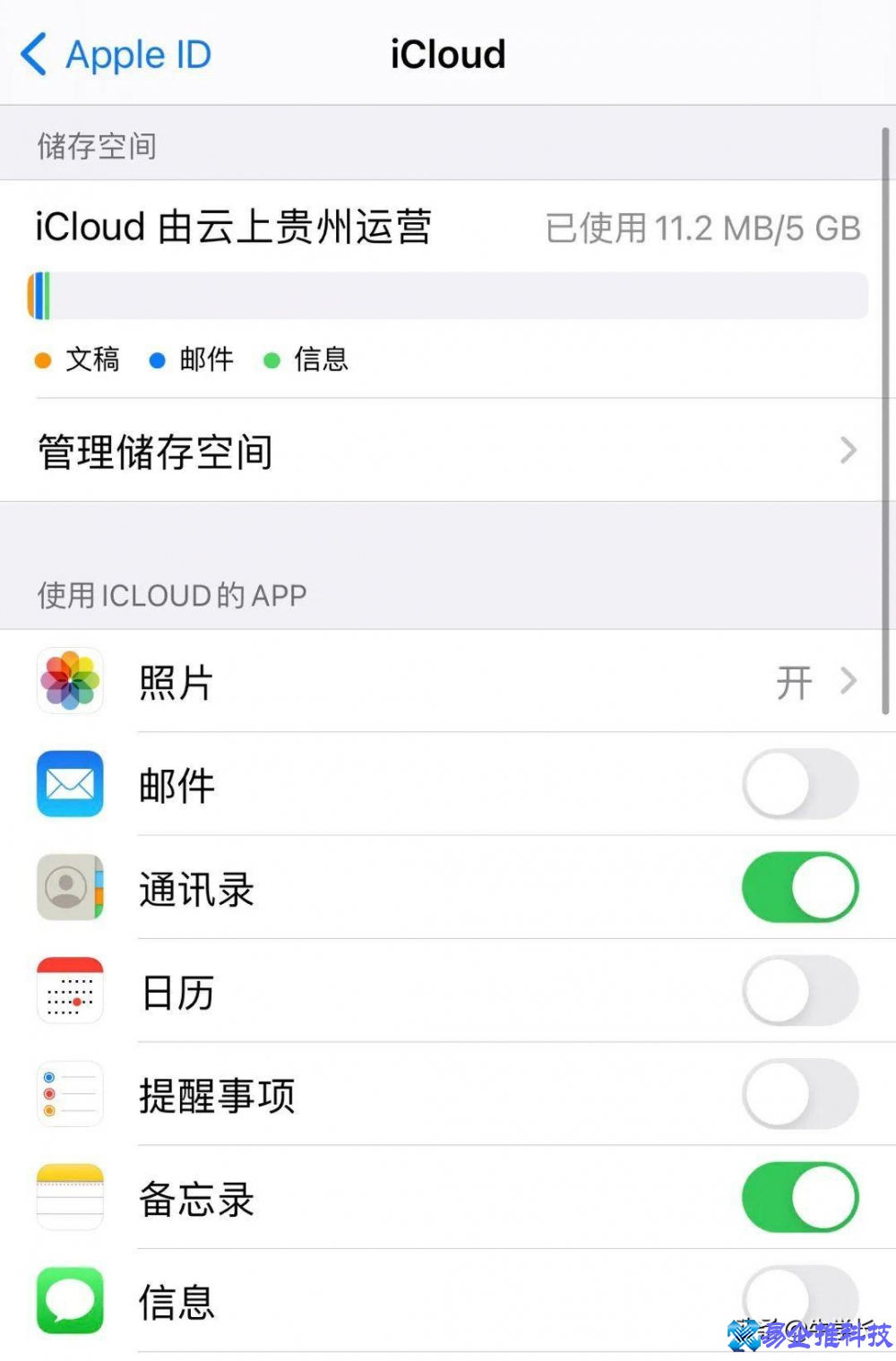This screenshot has width=896, height=1361.
Task: Click the Photos app icon
Action: point(69,682)
